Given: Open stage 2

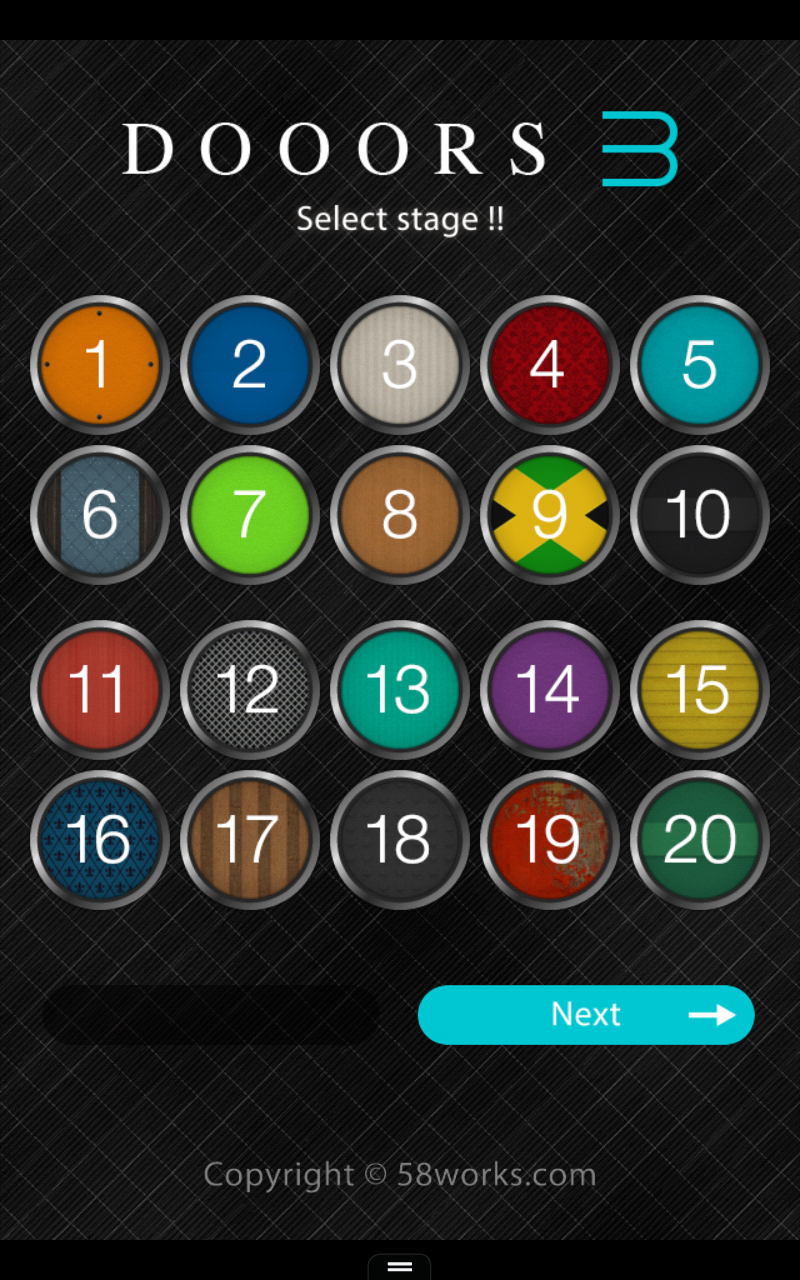Looking at the screenshot, I should pos(250,365).
